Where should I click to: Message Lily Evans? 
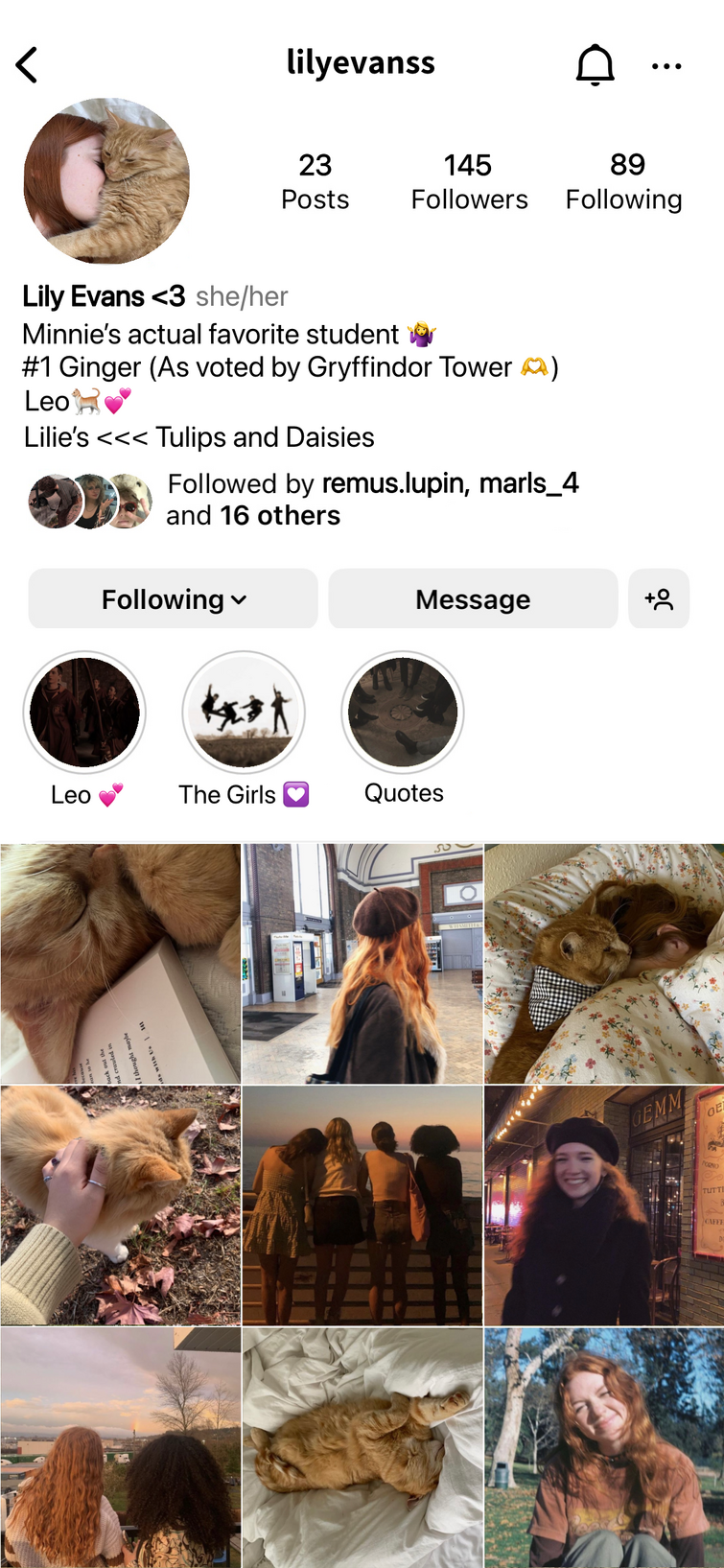pyautogui.click(x=473, y=599)
